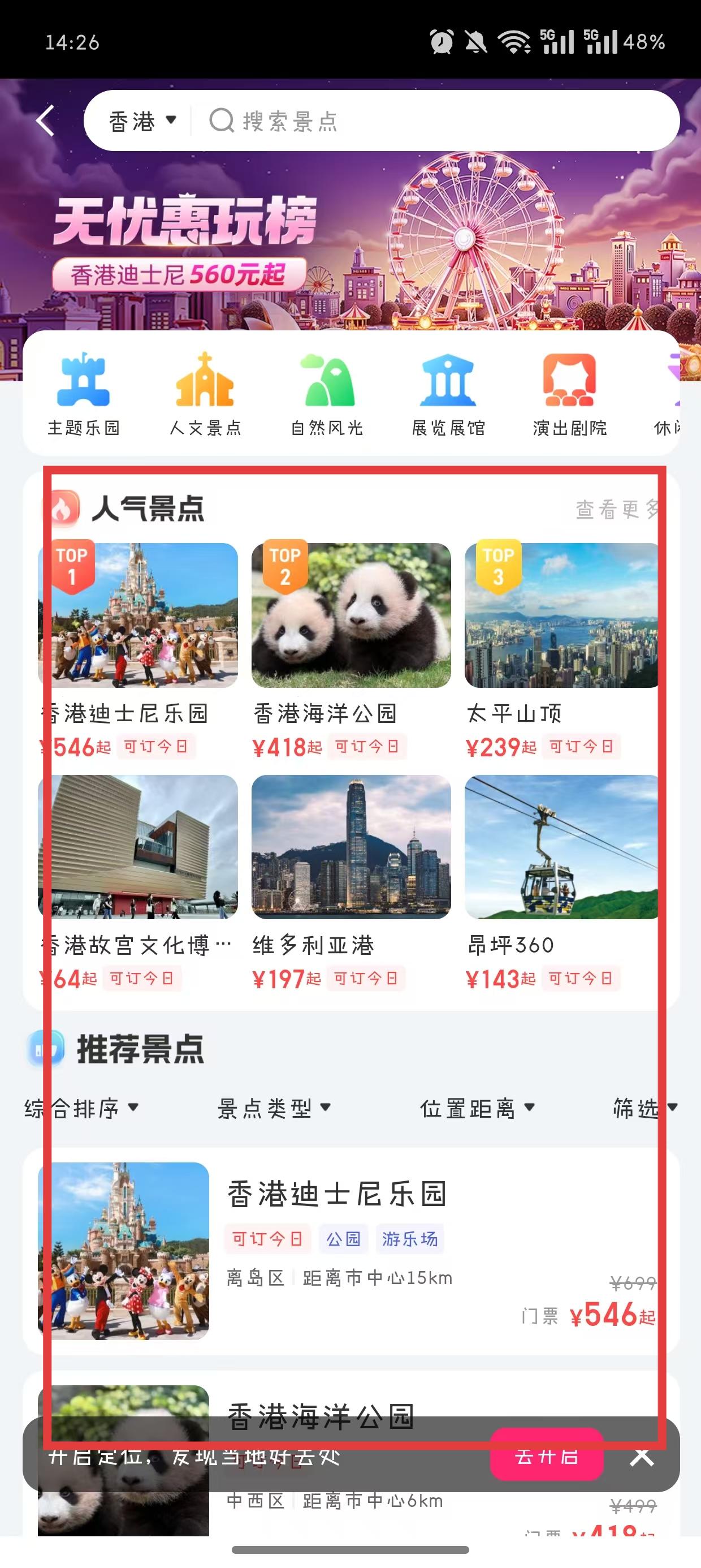Viewport: 701px width, 1568px height.
Task: Open the TOP 1 香港迪士尼乐园 tile
Action: coord(138,615)
